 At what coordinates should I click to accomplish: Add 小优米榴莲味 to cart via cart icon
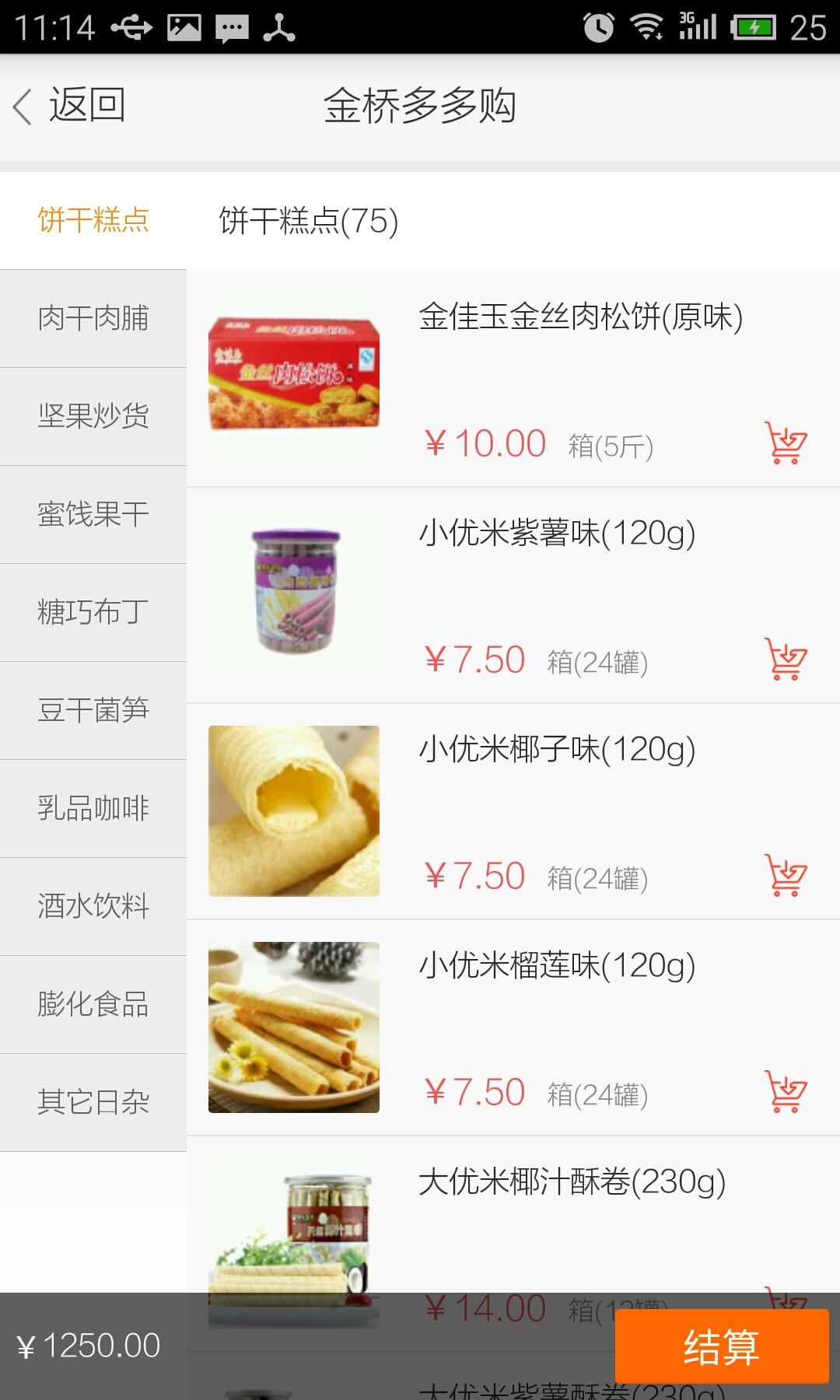click(x=785, y=1090)
